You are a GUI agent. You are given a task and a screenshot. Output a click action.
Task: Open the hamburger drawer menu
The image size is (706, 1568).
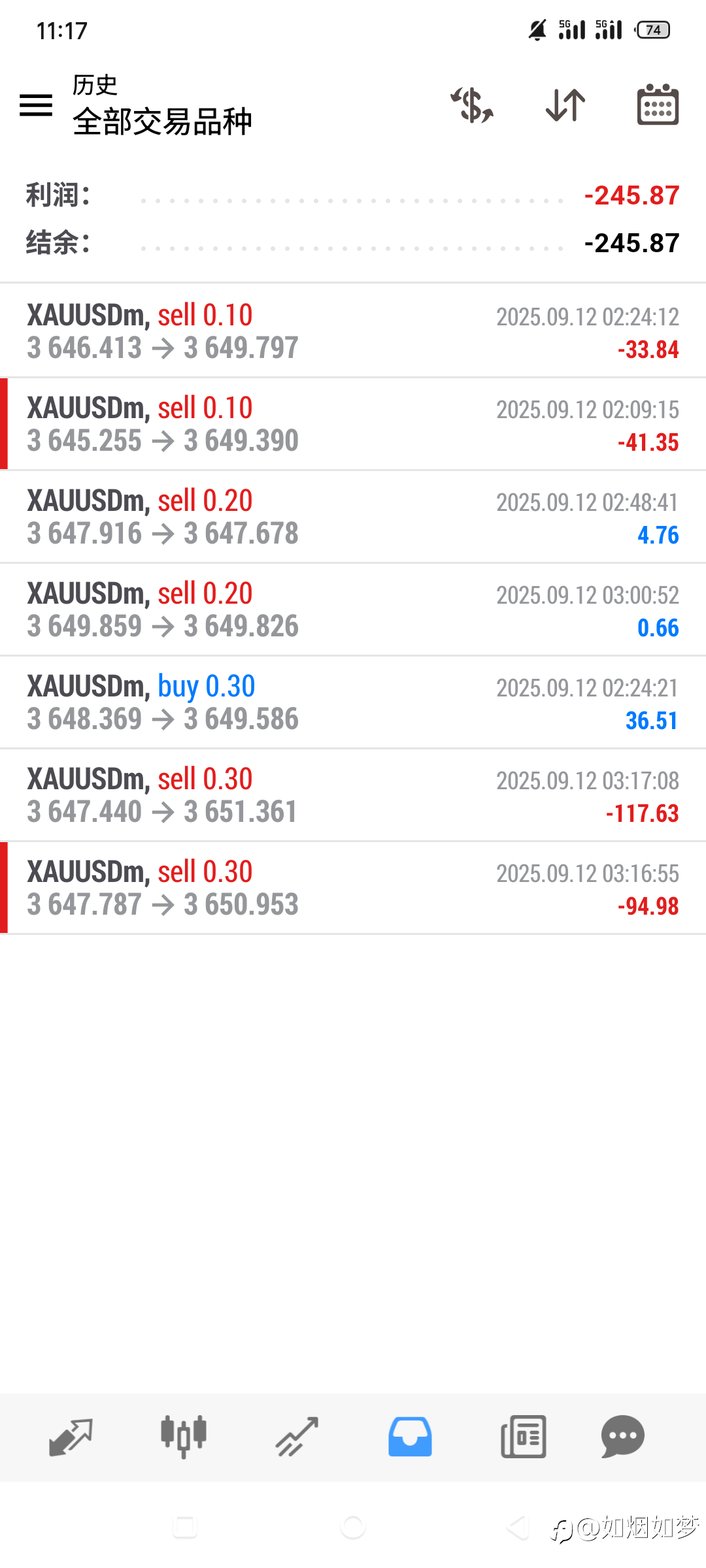click(x=36, y=105)
